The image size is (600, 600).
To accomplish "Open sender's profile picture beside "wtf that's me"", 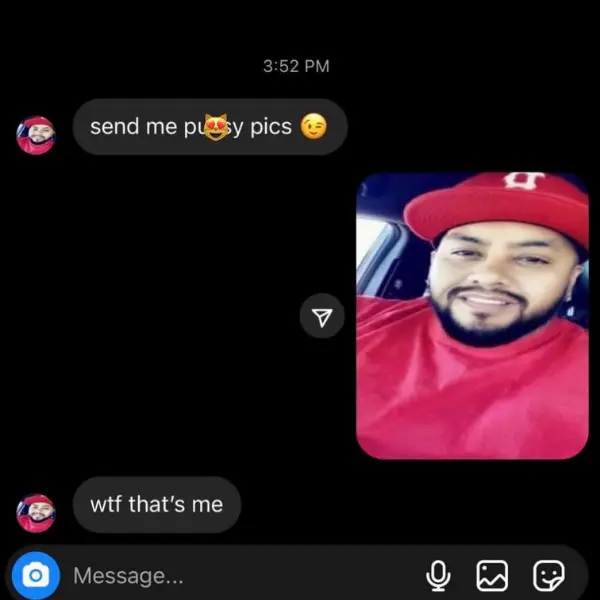I will click(36, 511).
